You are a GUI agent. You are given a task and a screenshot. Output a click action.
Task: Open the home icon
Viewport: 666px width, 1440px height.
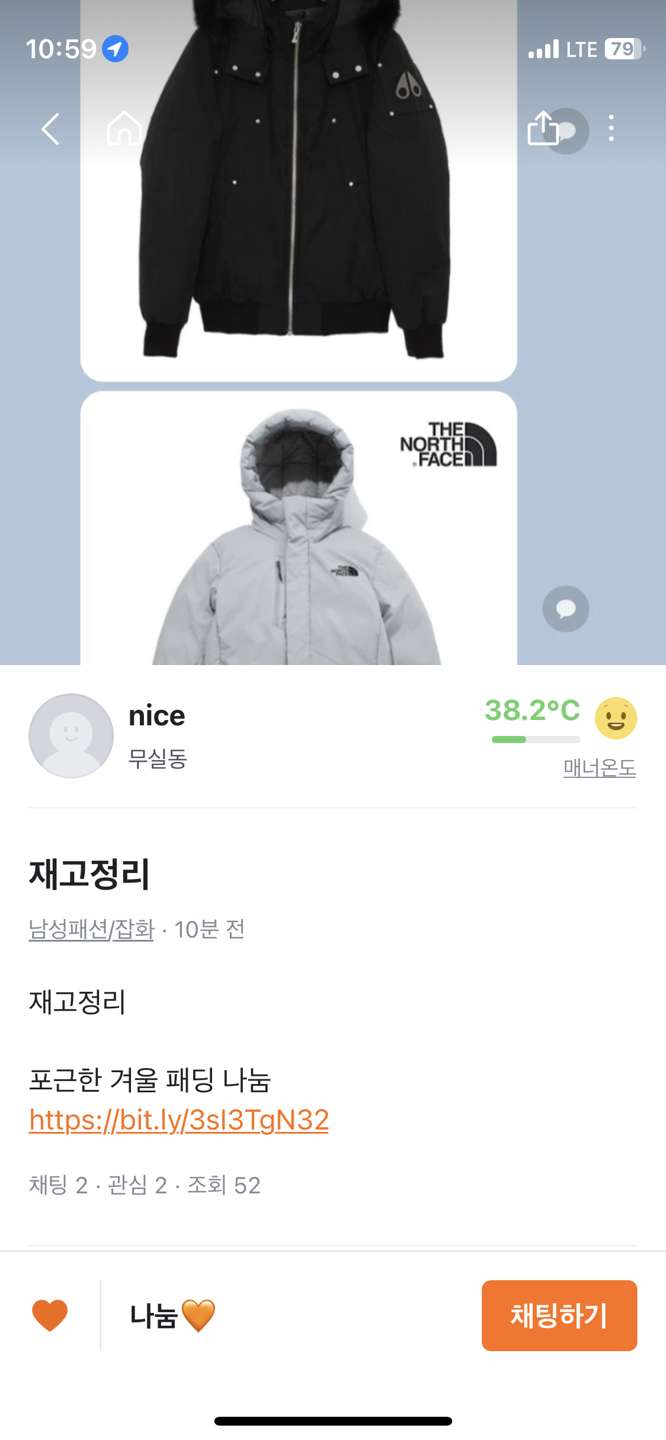(x=124, y=129)
